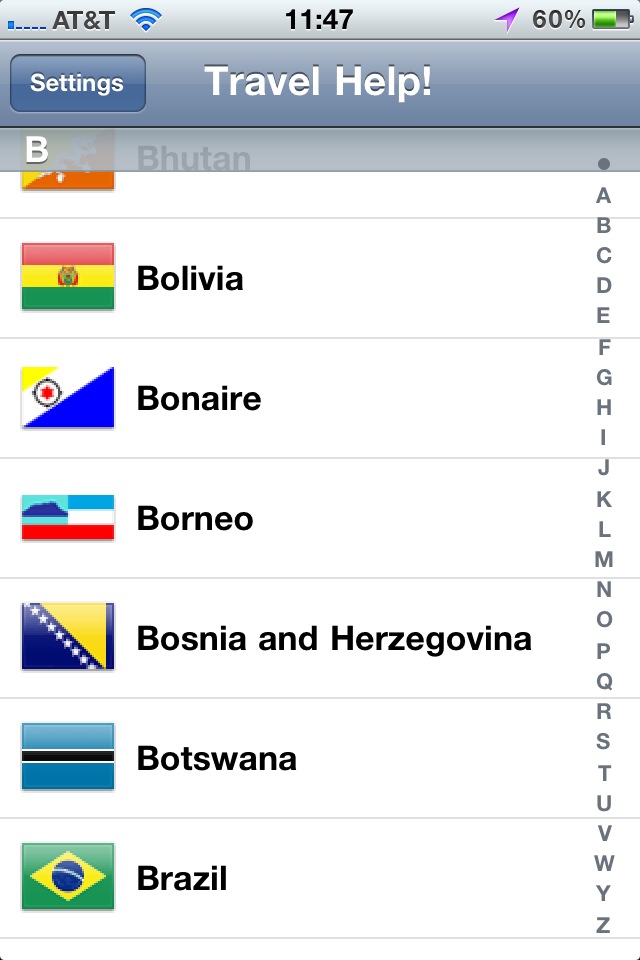Open the Settings button
The width and height of the screenshot is (640, 960).
(77, 83)
